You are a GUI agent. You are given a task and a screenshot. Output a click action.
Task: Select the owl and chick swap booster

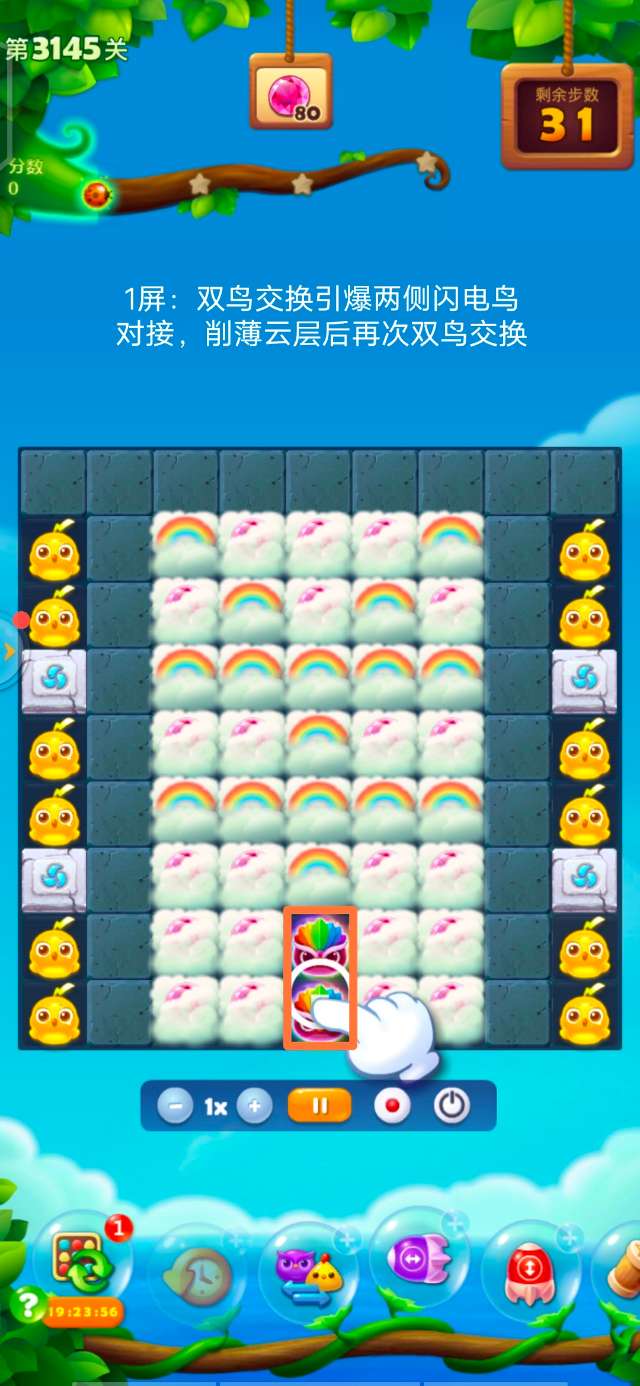tap(308, 1273)
